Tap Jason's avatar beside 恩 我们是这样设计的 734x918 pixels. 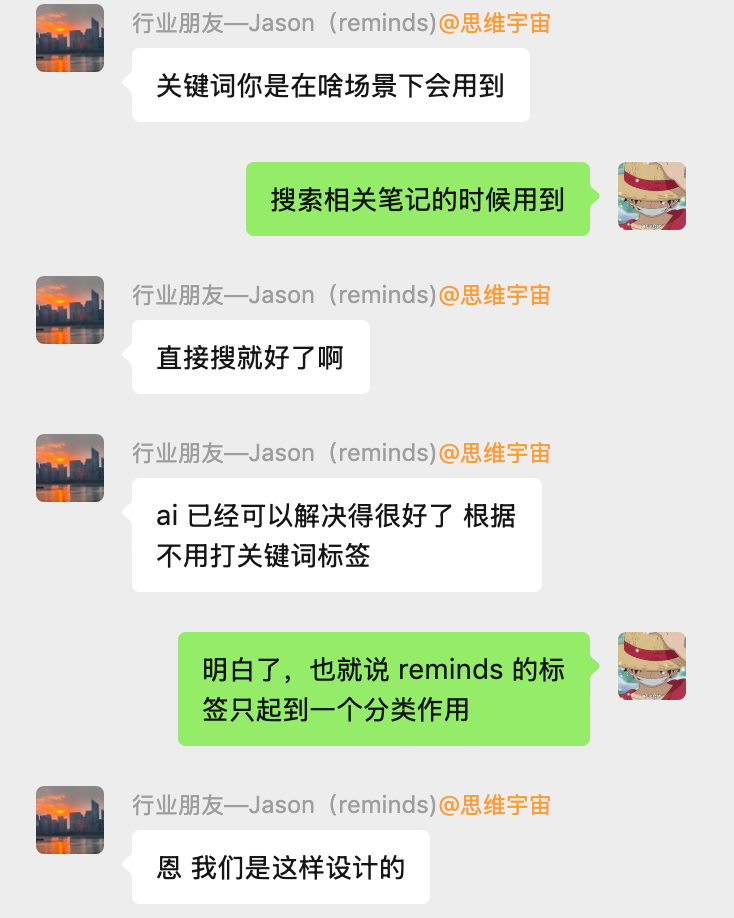70,820
